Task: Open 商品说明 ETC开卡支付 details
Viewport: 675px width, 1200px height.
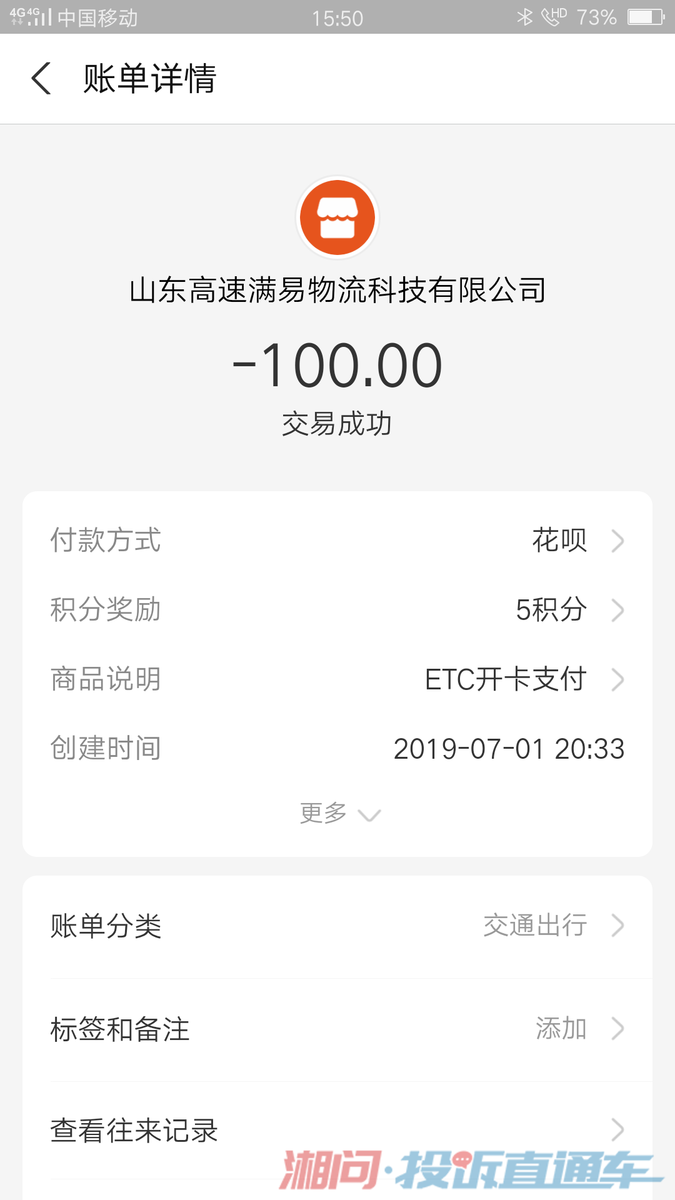Action: [x=337, y=680]
